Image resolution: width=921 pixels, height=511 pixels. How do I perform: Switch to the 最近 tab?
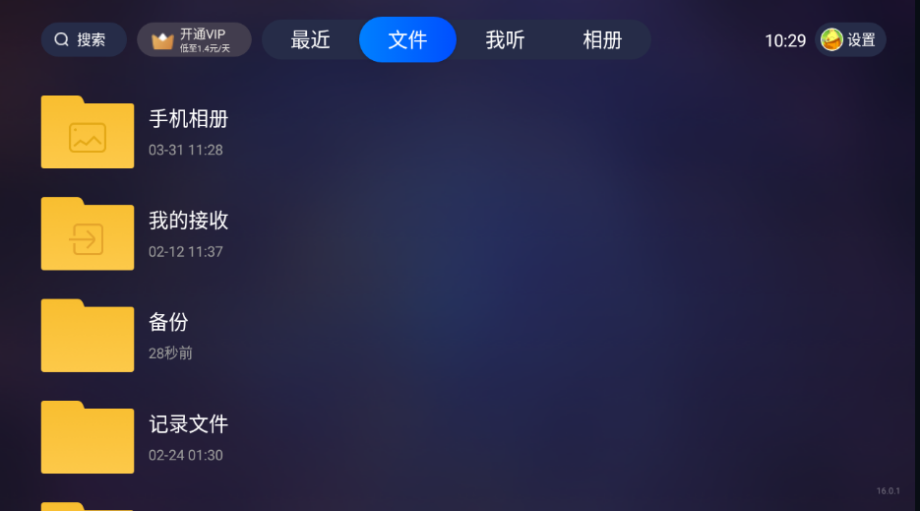310,40
